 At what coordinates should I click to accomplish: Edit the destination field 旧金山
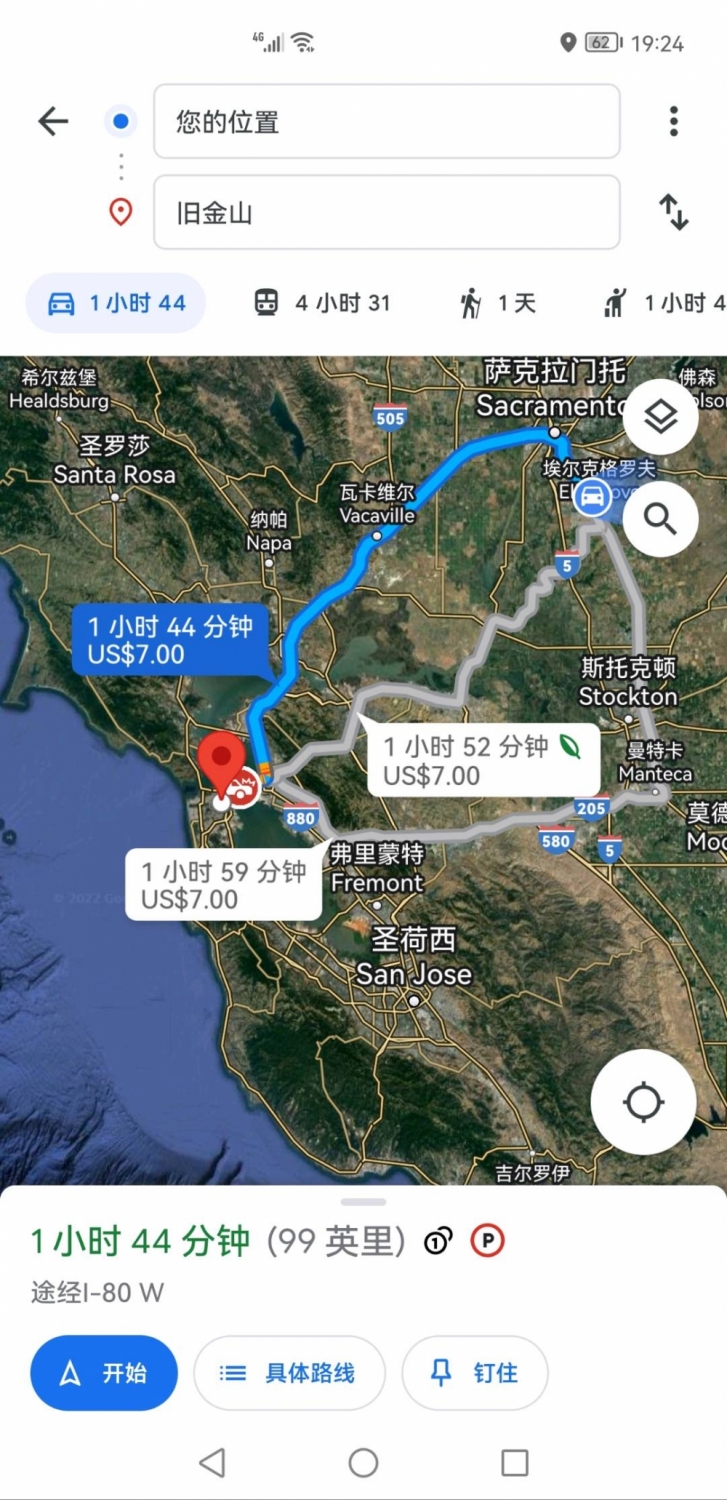pyautogui.click(x=386, y=212)
